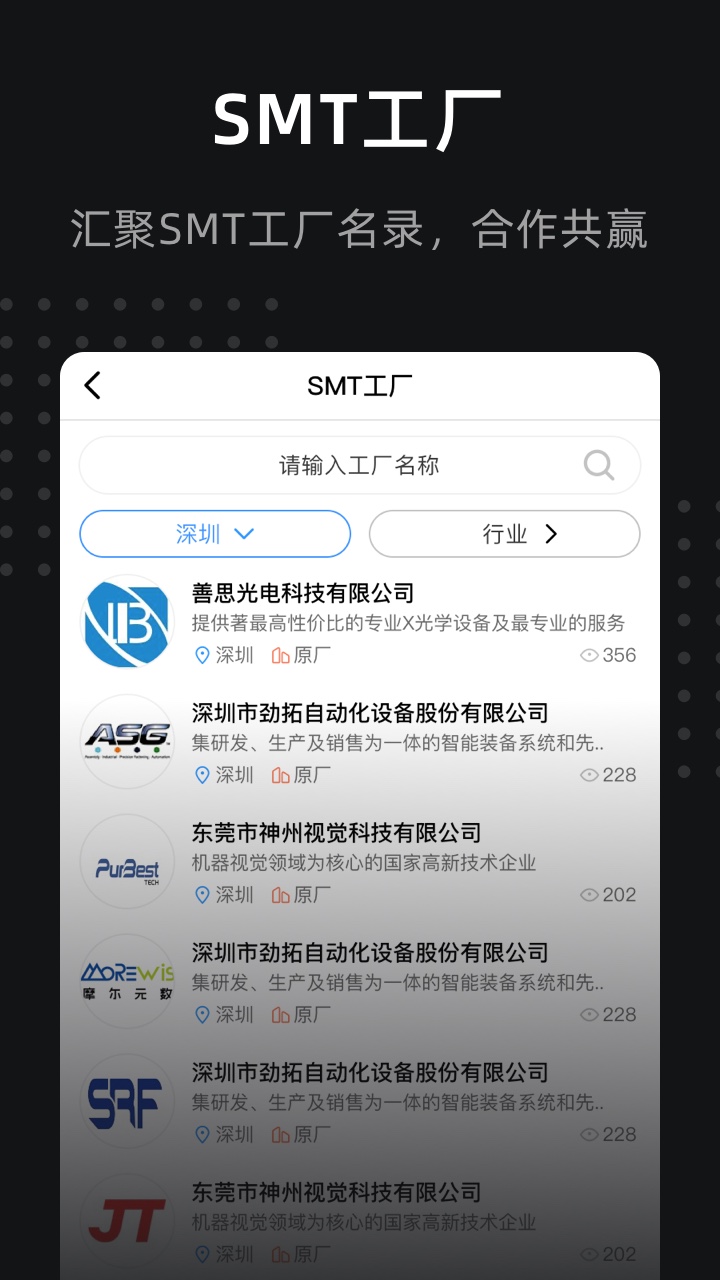This screenshot has height=1280, width=720.
Task: Tap the back arrow at top left
Action: point(93,385)
